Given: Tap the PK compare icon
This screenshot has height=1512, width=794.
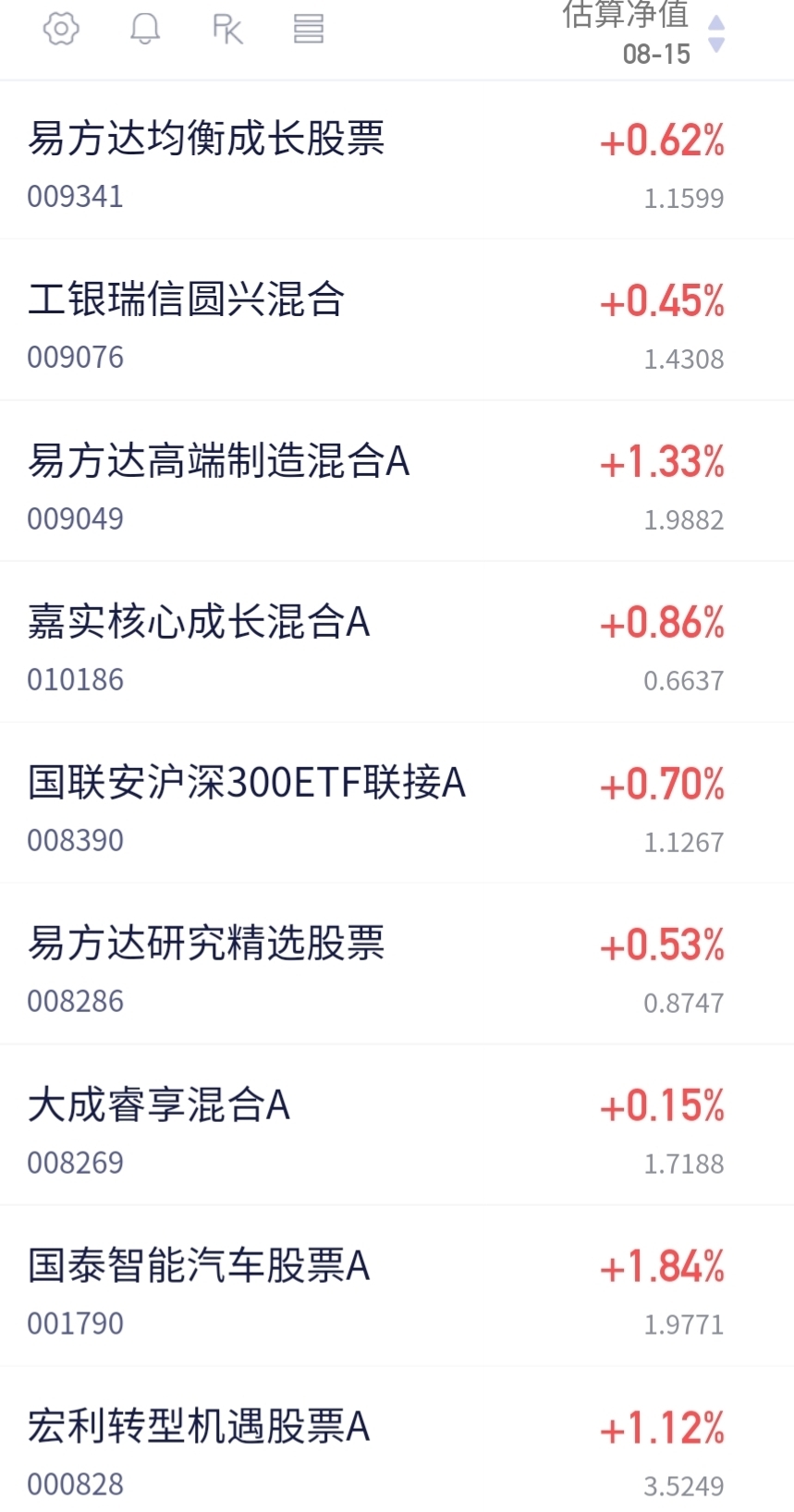Looking at the screenshot, I should pyautogui.click(x=227, y=29).
